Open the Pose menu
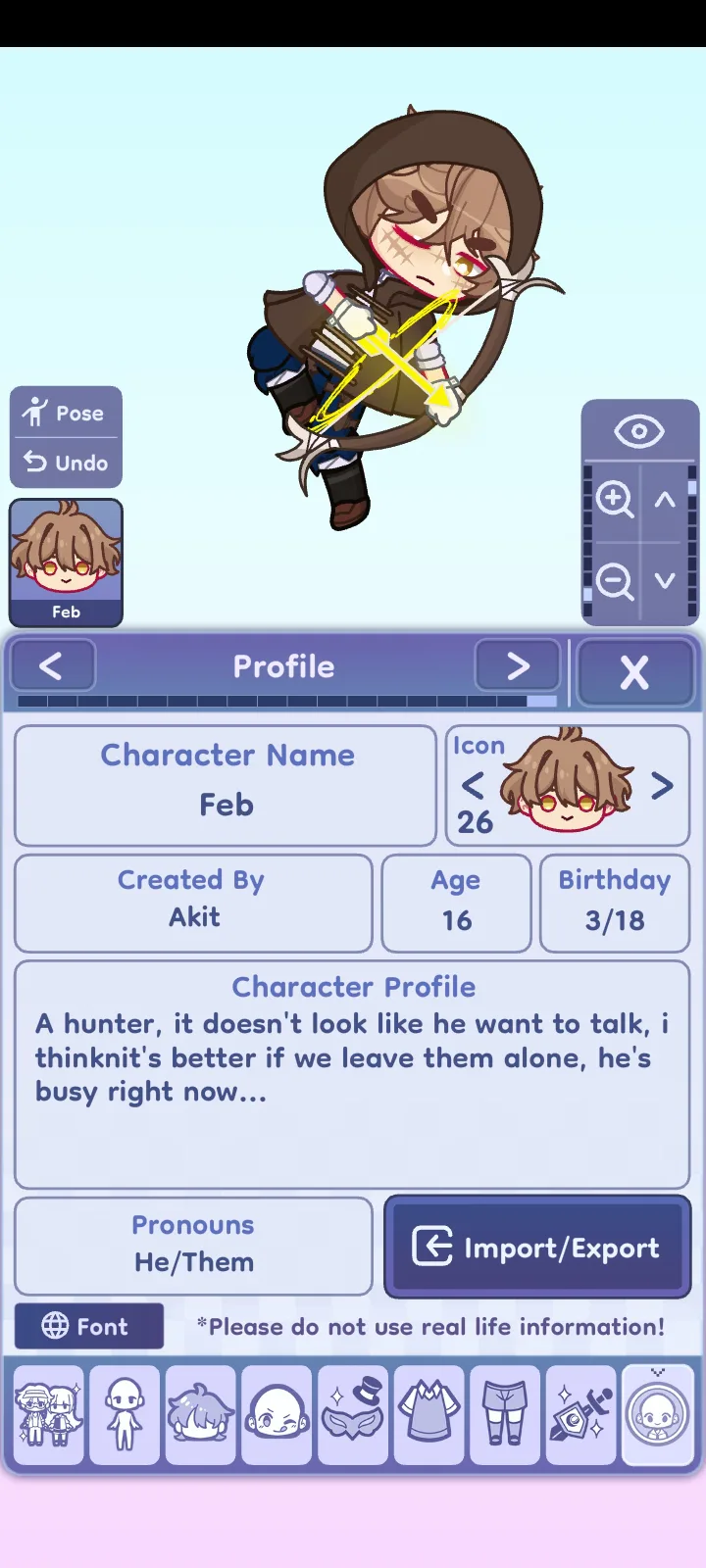706x1568 pixels. tap(66, 413)
